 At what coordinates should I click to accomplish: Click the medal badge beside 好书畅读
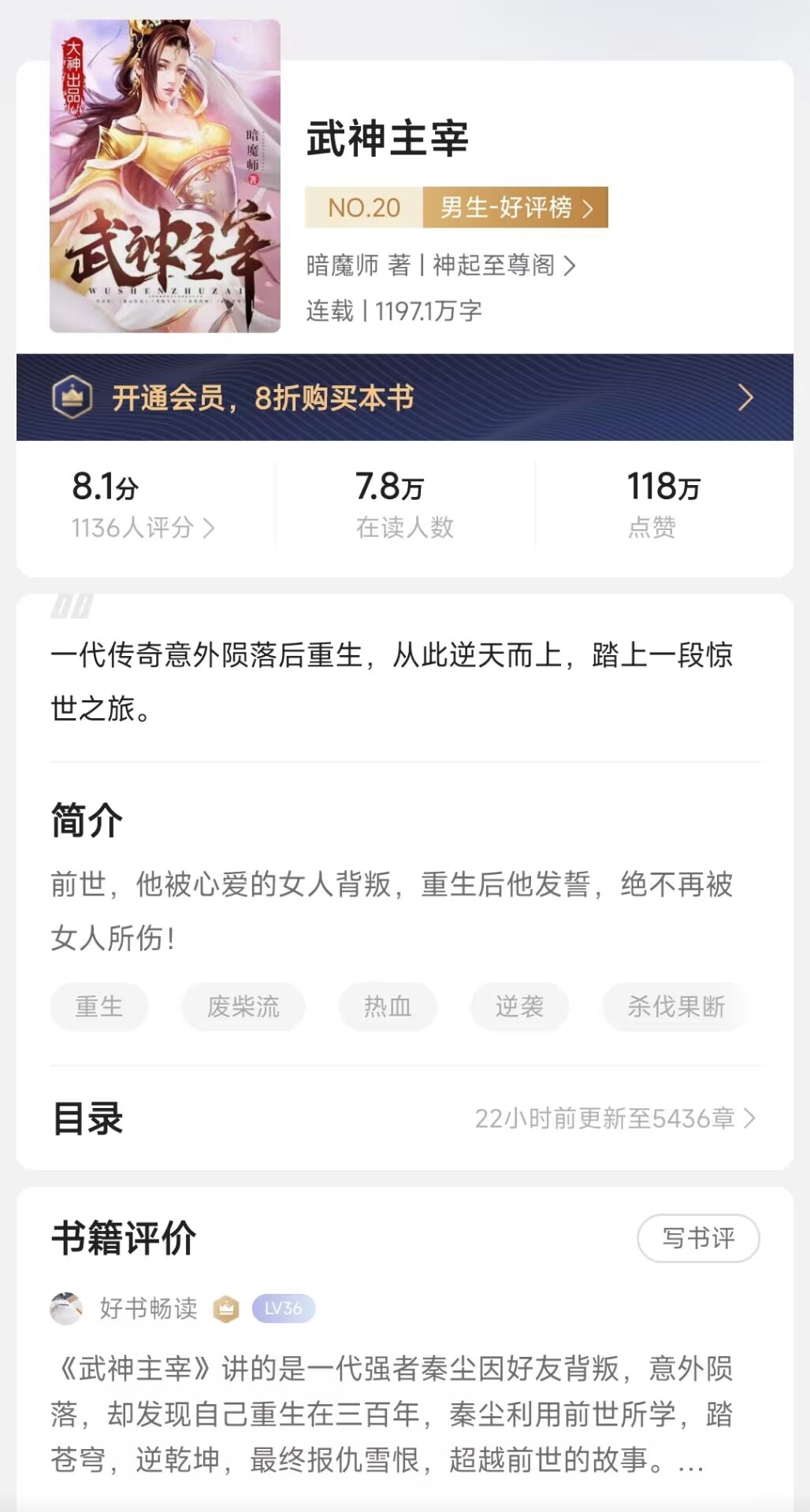(227, 1308)
